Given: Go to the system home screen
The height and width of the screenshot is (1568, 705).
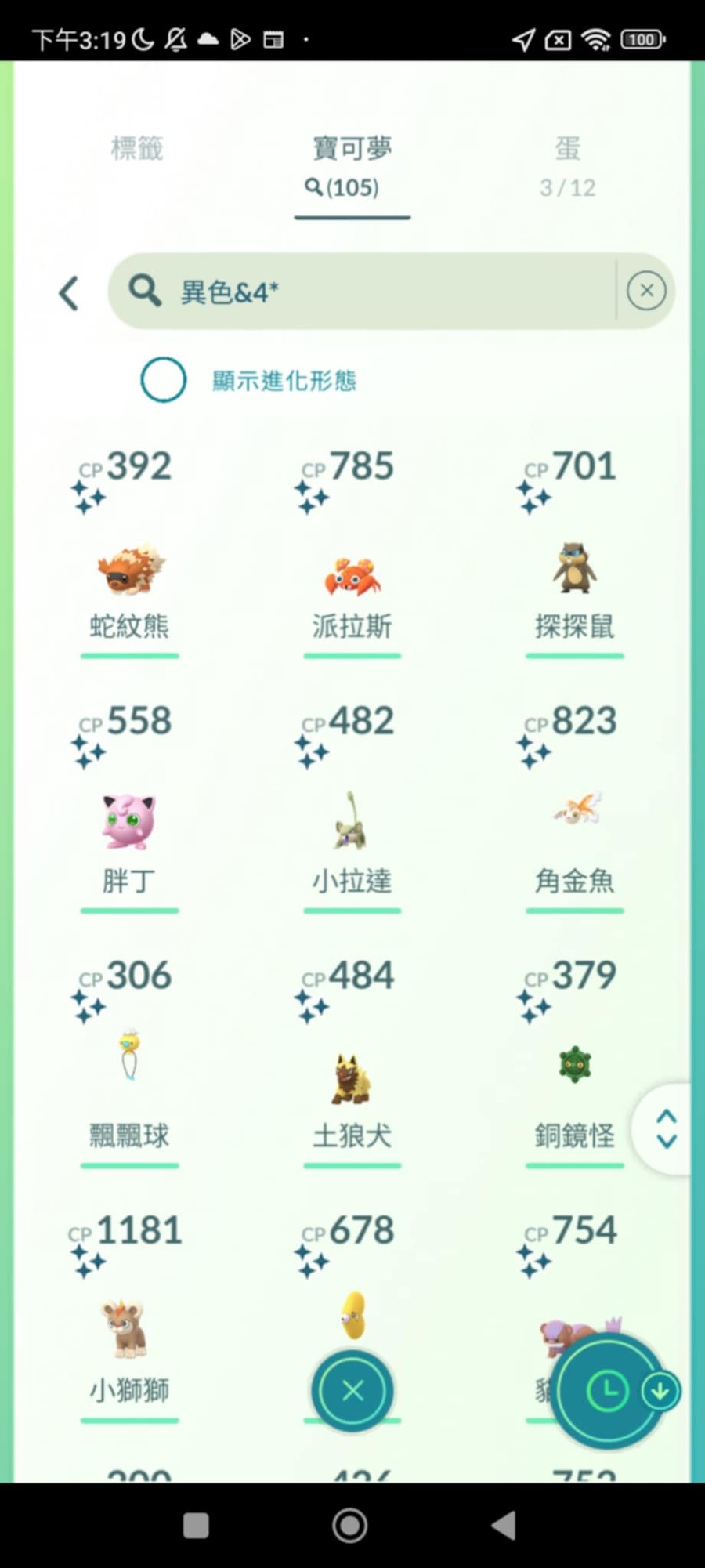Looking at the screenshot, I should pyautogui.click(x=350, y=1525).
